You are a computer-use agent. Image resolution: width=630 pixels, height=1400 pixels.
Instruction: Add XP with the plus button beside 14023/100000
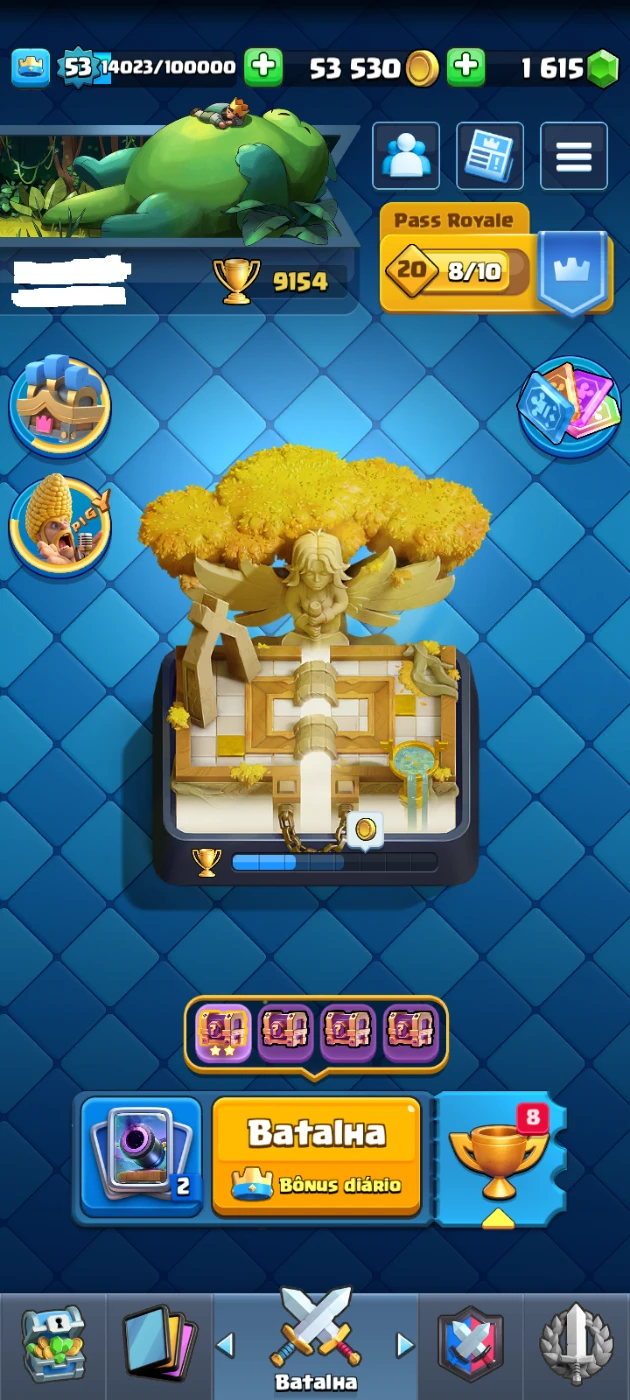click(263, 68)
